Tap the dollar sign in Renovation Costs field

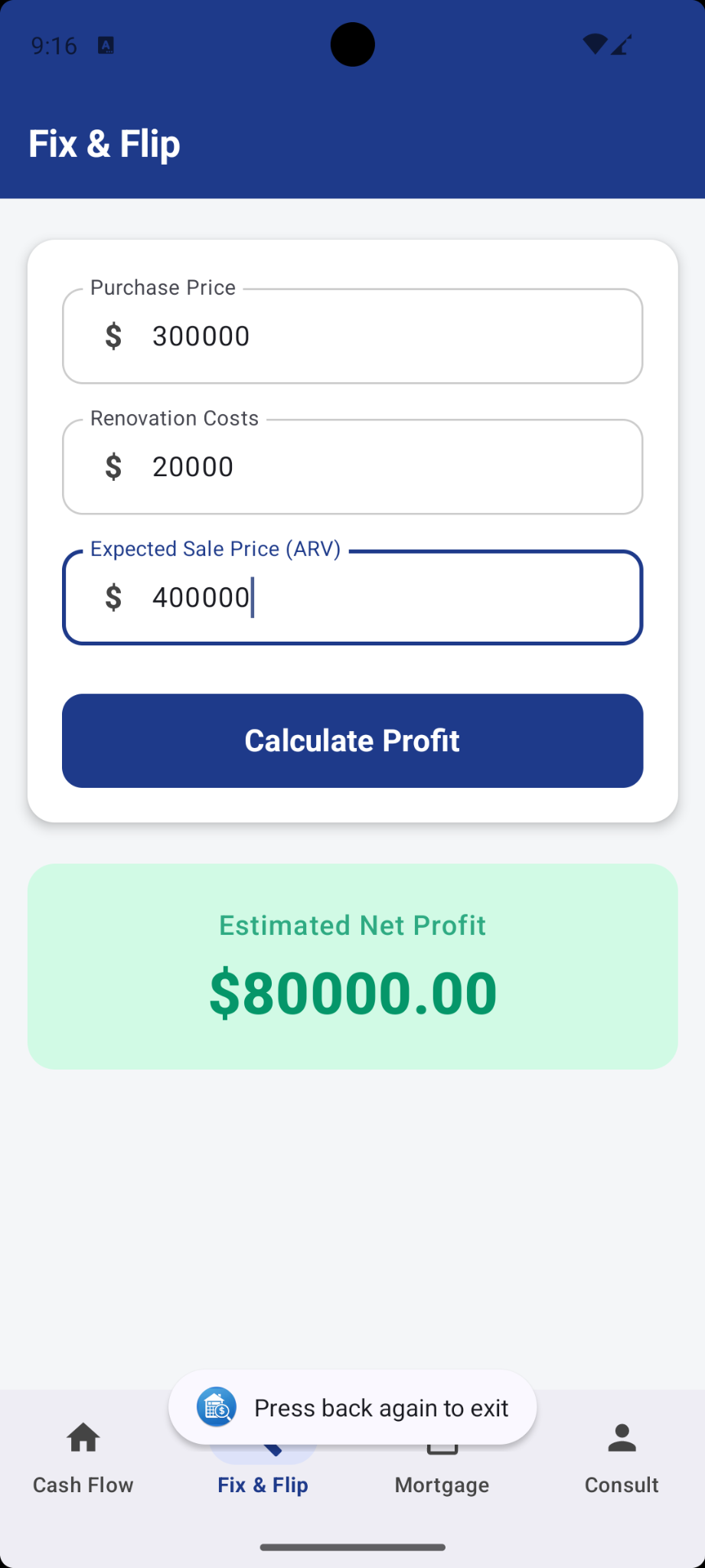click(x=113, y=466)
